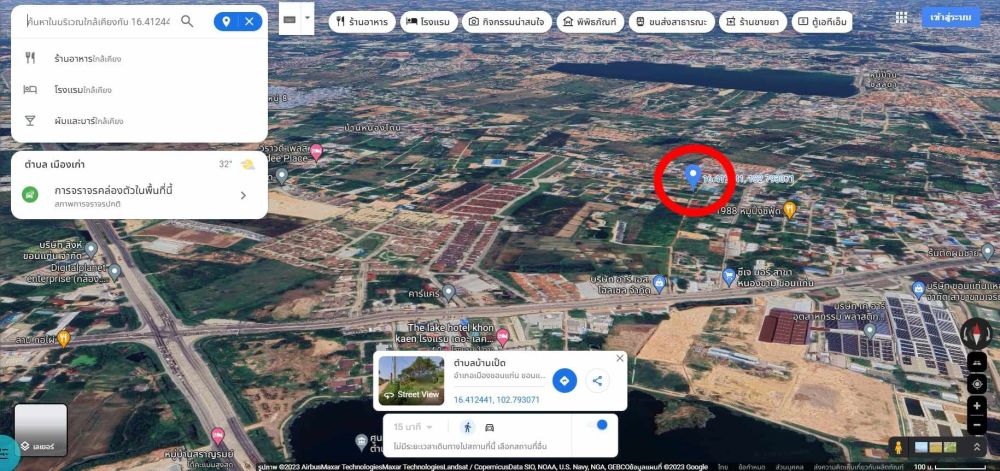Filter by the hotels chip
The width and height of the screenshot is (1000, 471).
pos(427,21)
